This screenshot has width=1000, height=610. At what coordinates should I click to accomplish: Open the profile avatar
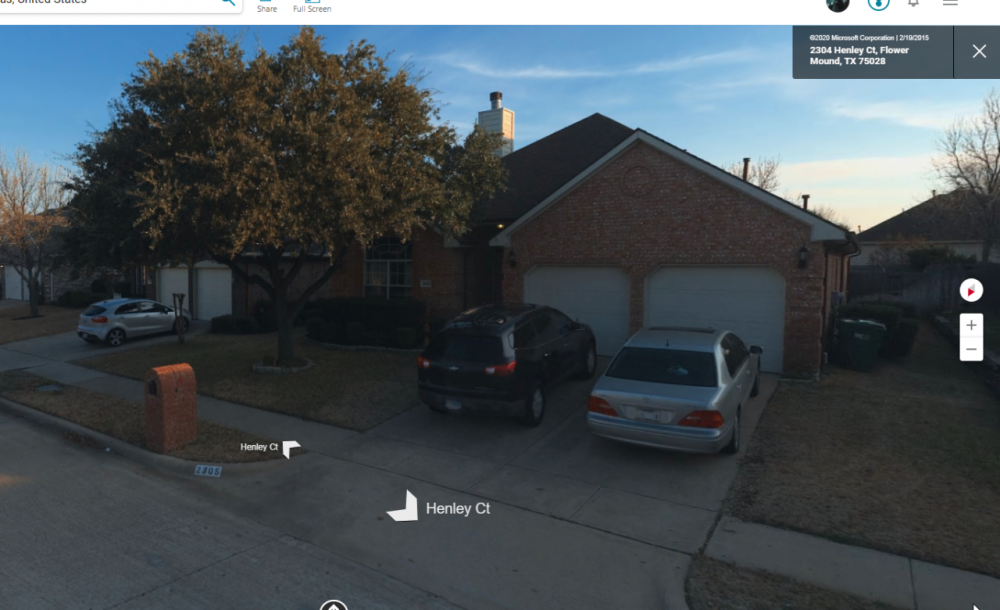pos(838,3)
